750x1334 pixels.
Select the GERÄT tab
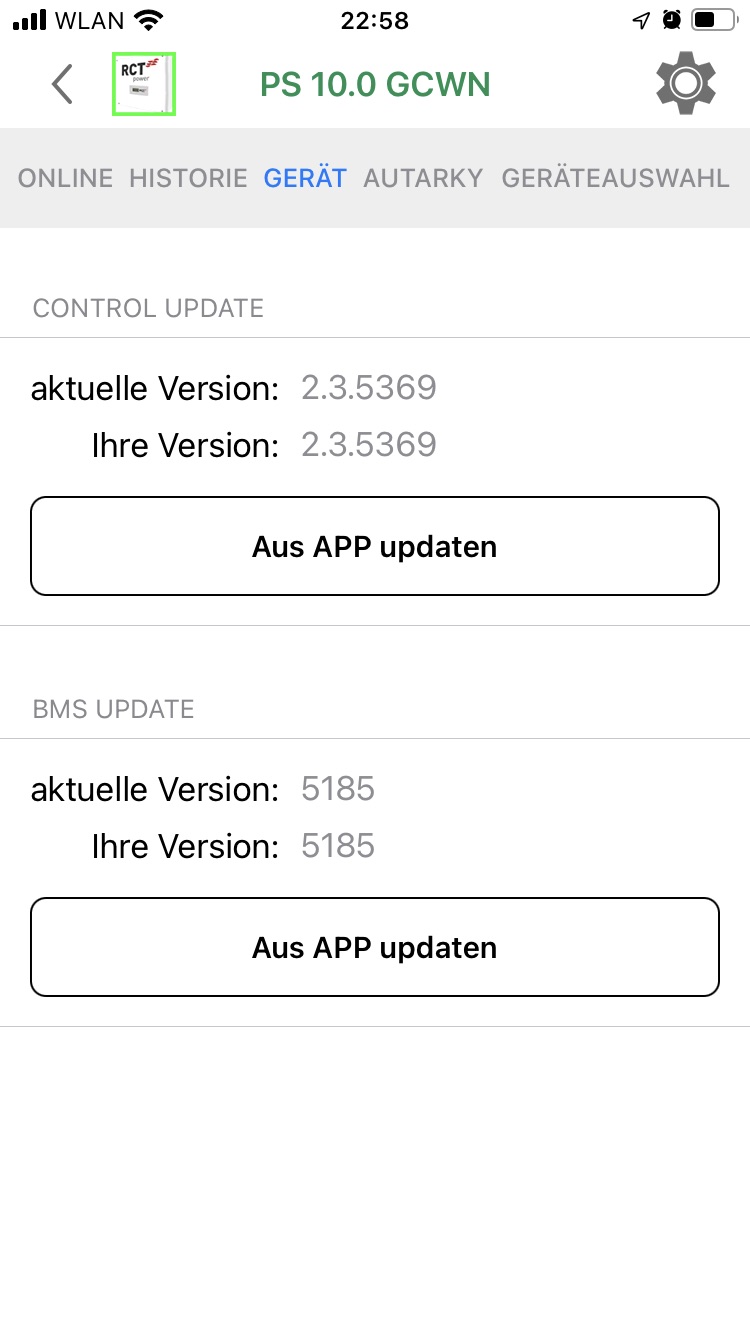(x=305, y=178)
